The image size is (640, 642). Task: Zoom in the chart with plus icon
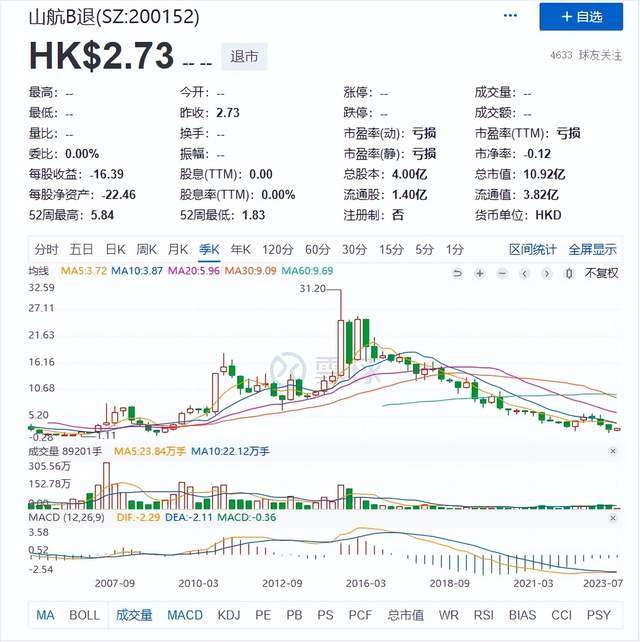coord(480,272)
